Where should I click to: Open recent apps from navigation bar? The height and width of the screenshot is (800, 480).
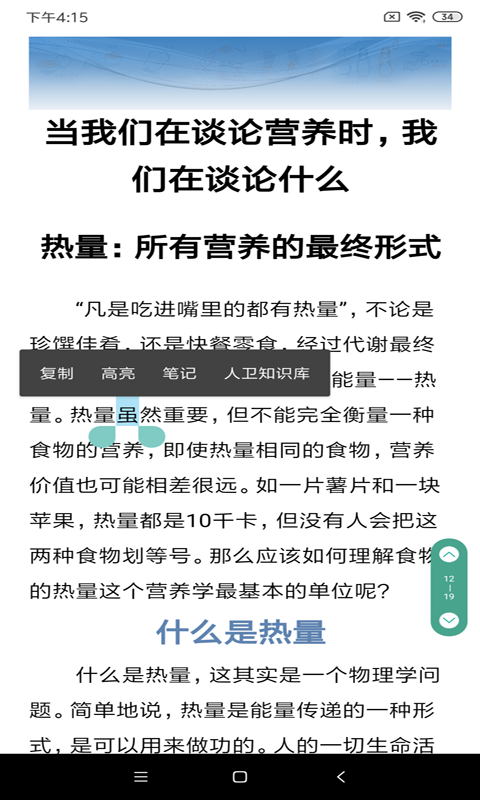tap(141, 777)
